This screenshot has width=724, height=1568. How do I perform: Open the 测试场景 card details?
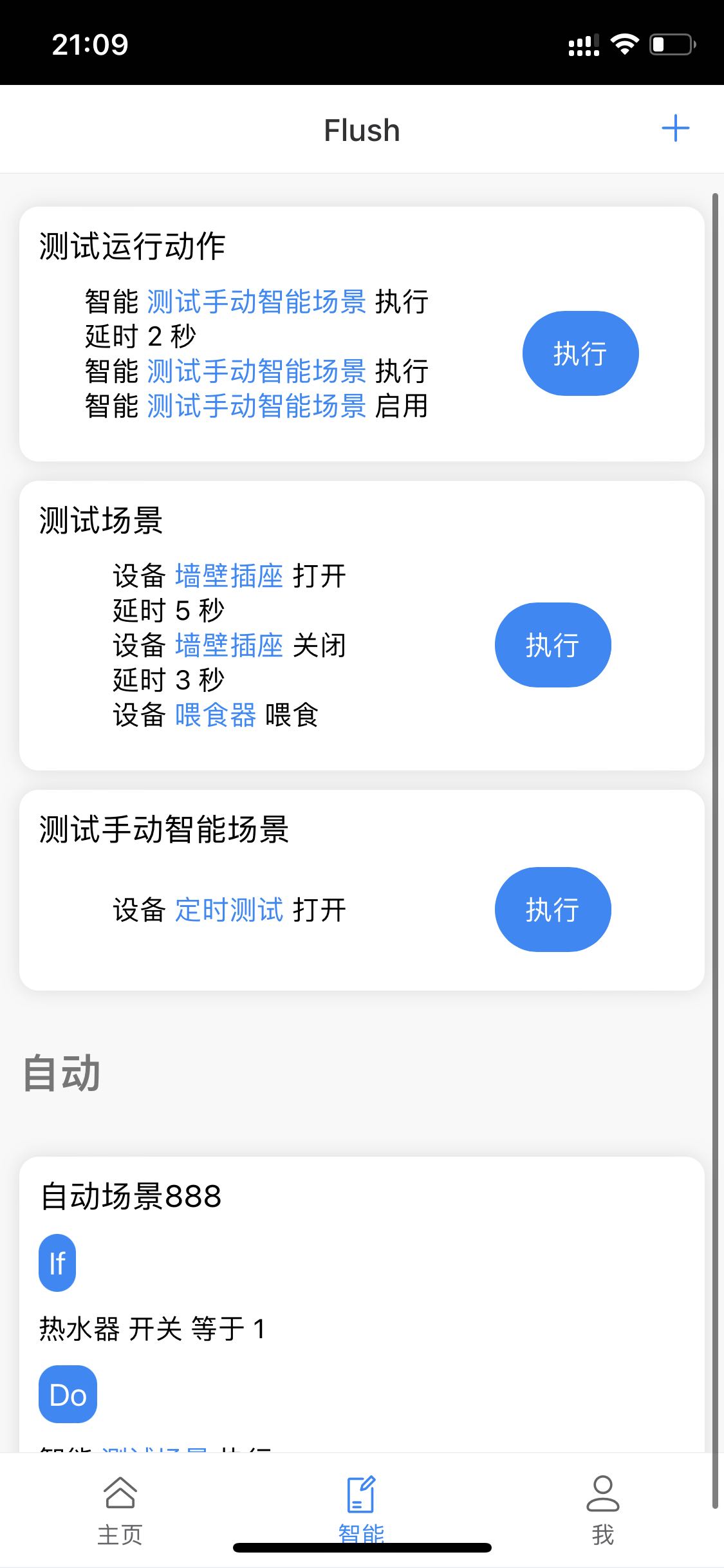point(101,520)
